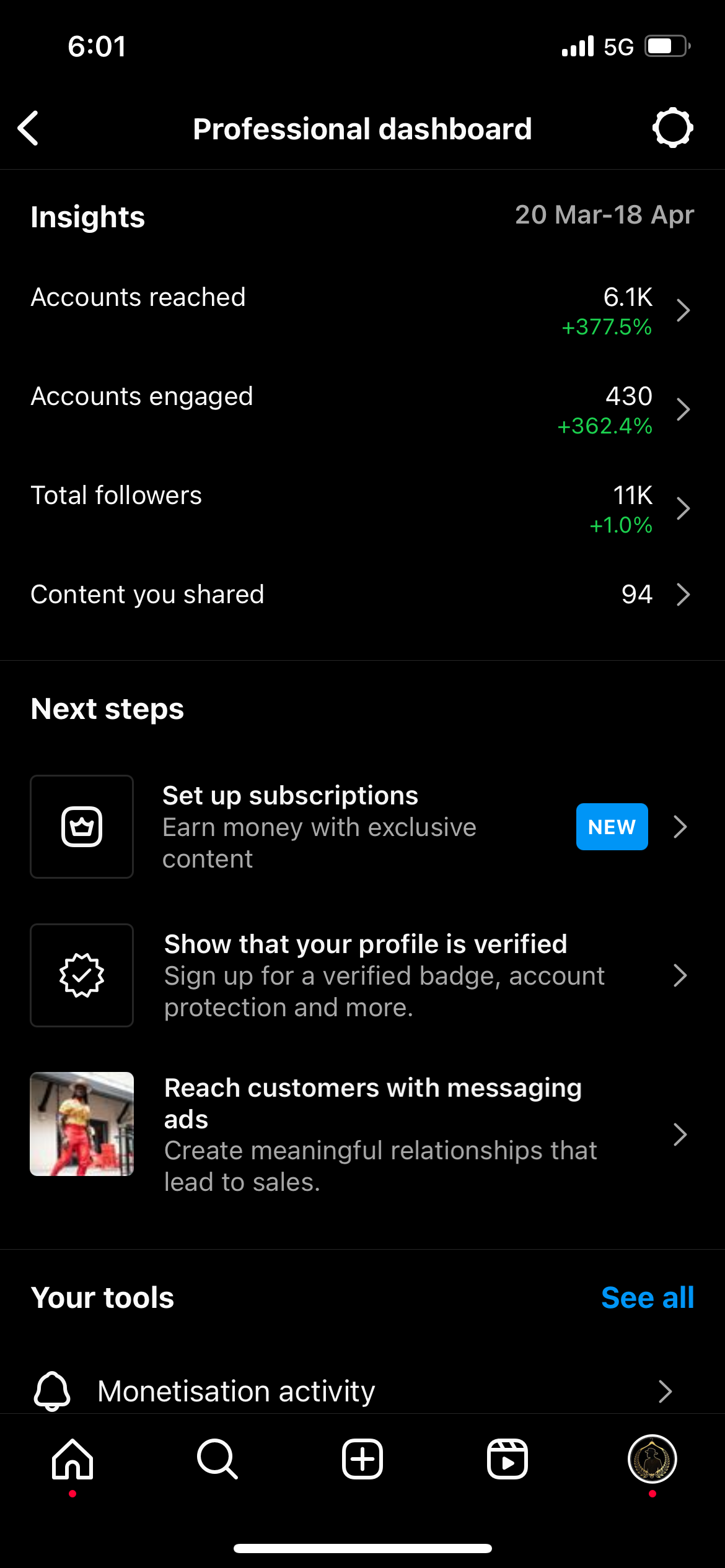Open the Reels tab
Screen dimensions: 725x1568
point(507,1459)
